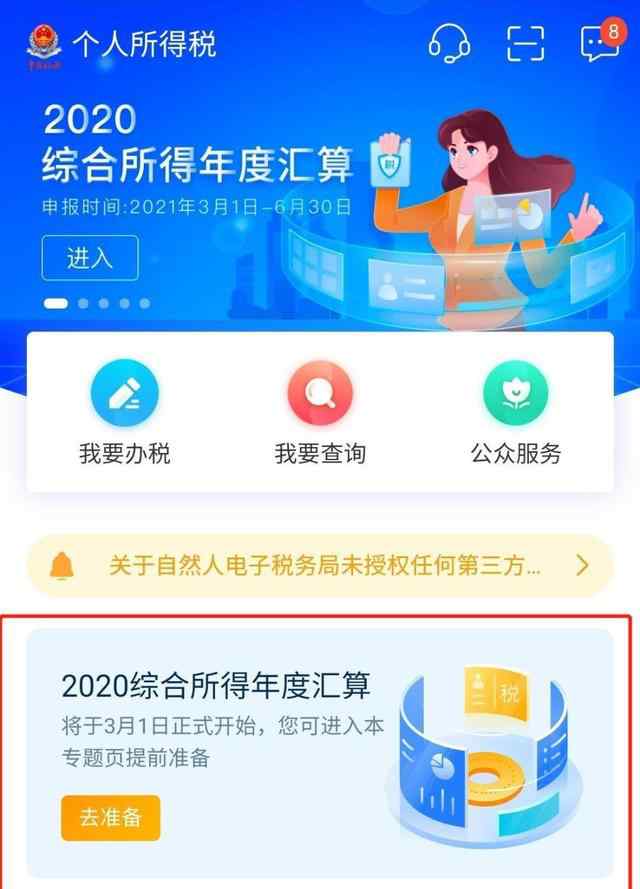Open the scan QR code icon
640x889 pixels.
pos(525,43)
